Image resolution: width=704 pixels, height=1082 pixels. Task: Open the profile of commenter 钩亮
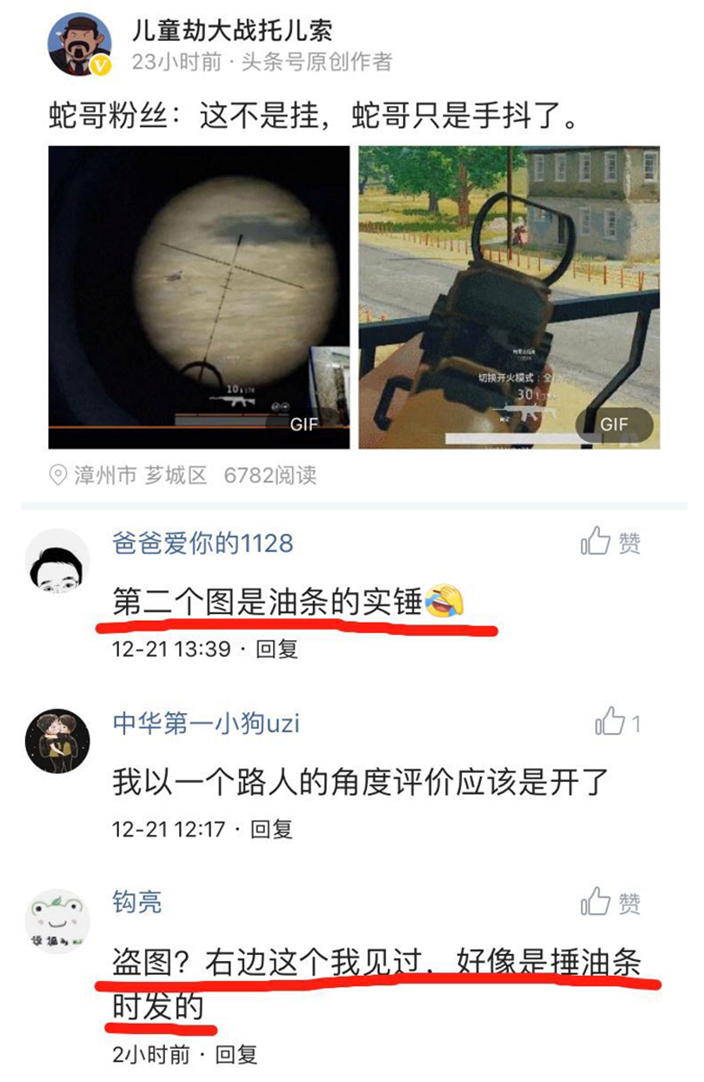pyautogui.click(x=137, y=903)
